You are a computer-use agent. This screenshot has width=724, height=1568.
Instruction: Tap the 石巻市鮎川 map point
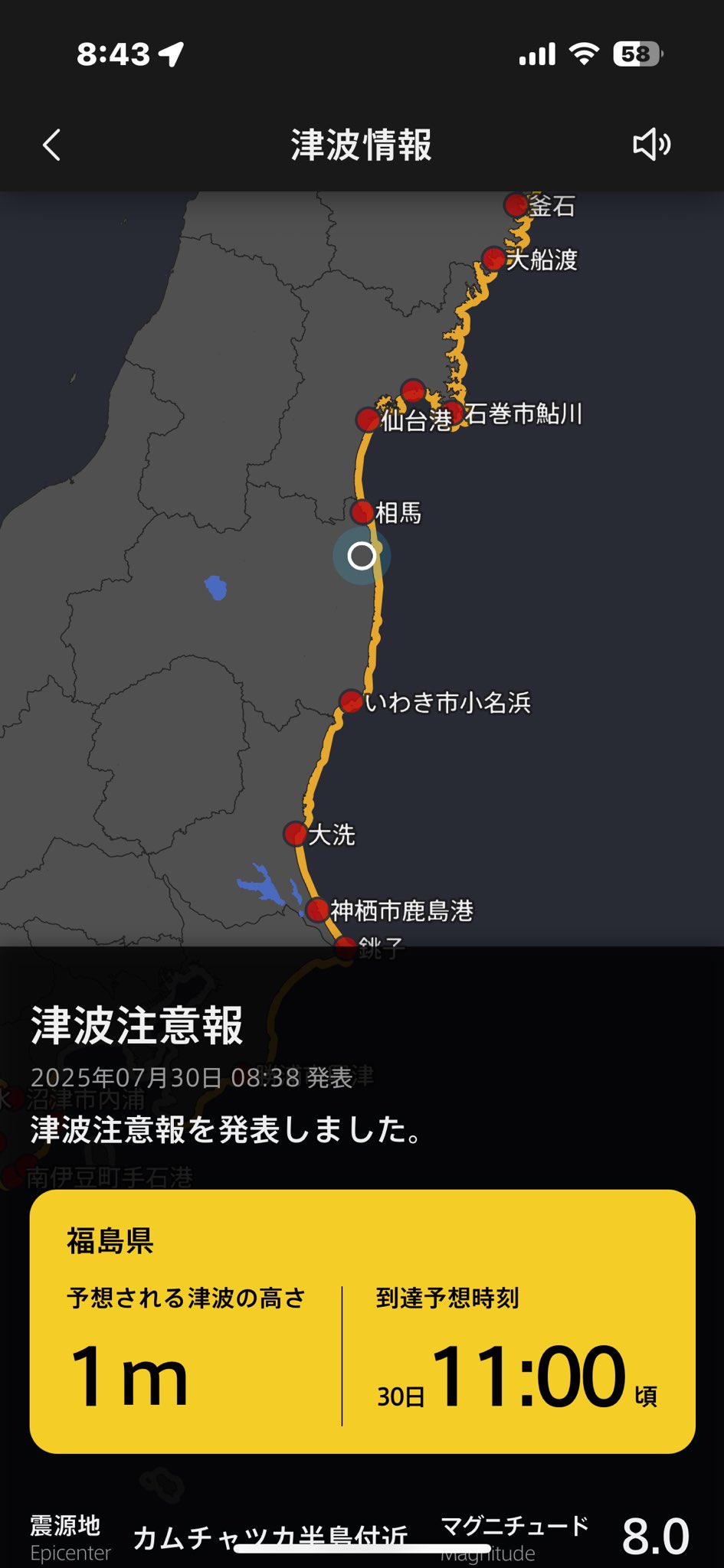(453, 412)
